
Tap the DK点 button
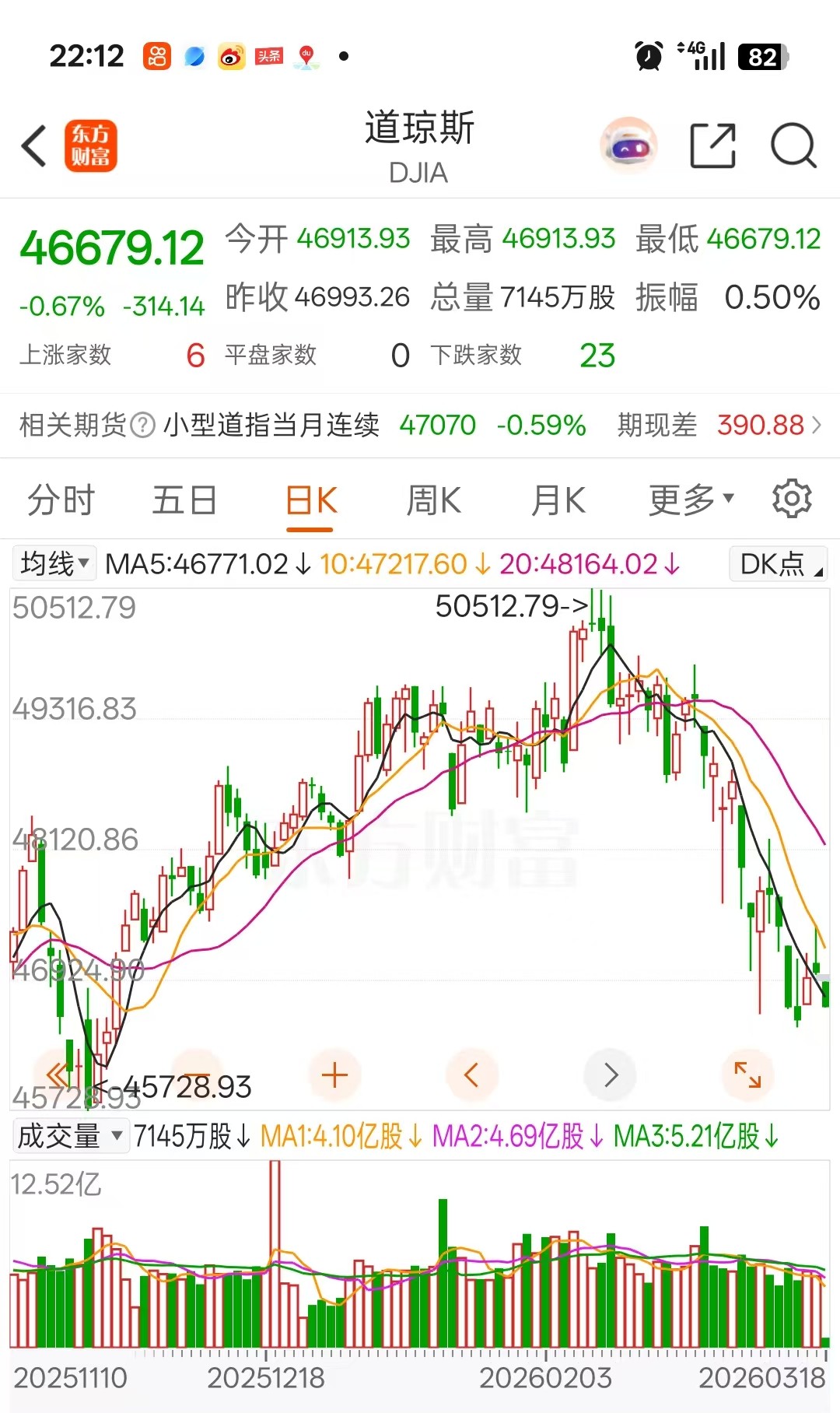pos(778,564)
